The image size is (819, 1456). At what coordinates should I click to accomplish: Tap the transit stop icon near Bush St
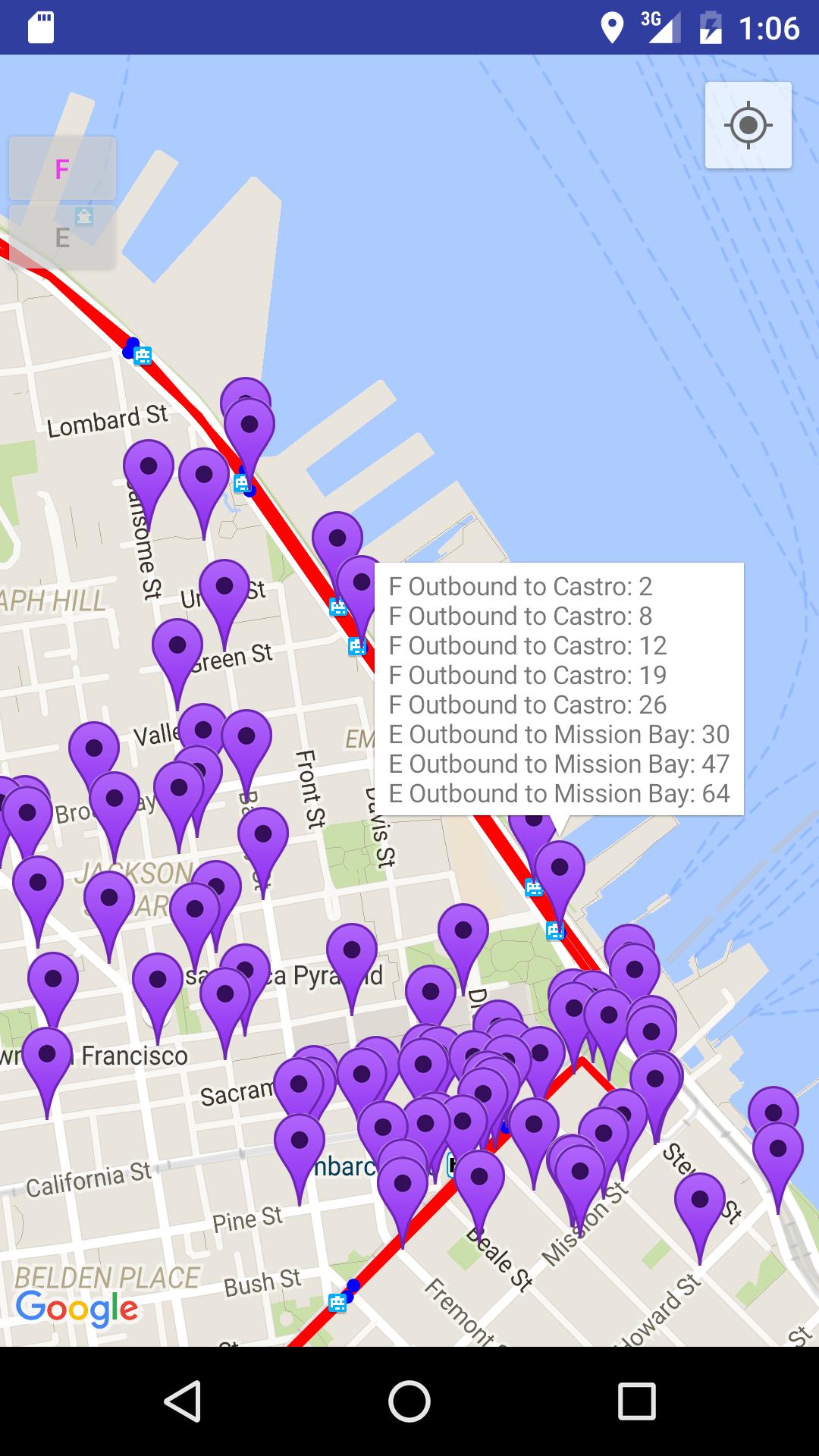338,1303
